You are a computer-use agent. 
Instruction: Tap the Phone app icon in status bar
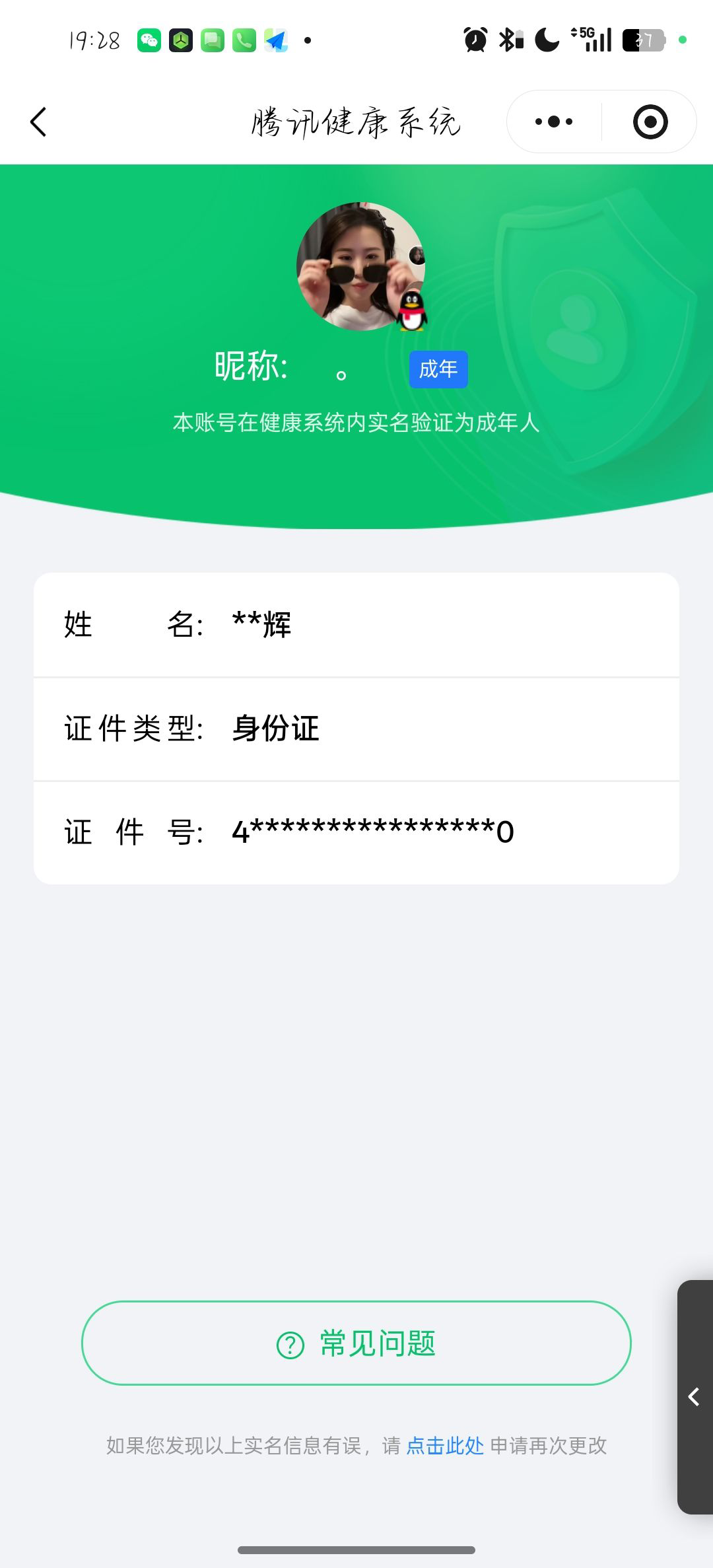tap(243, 40)
